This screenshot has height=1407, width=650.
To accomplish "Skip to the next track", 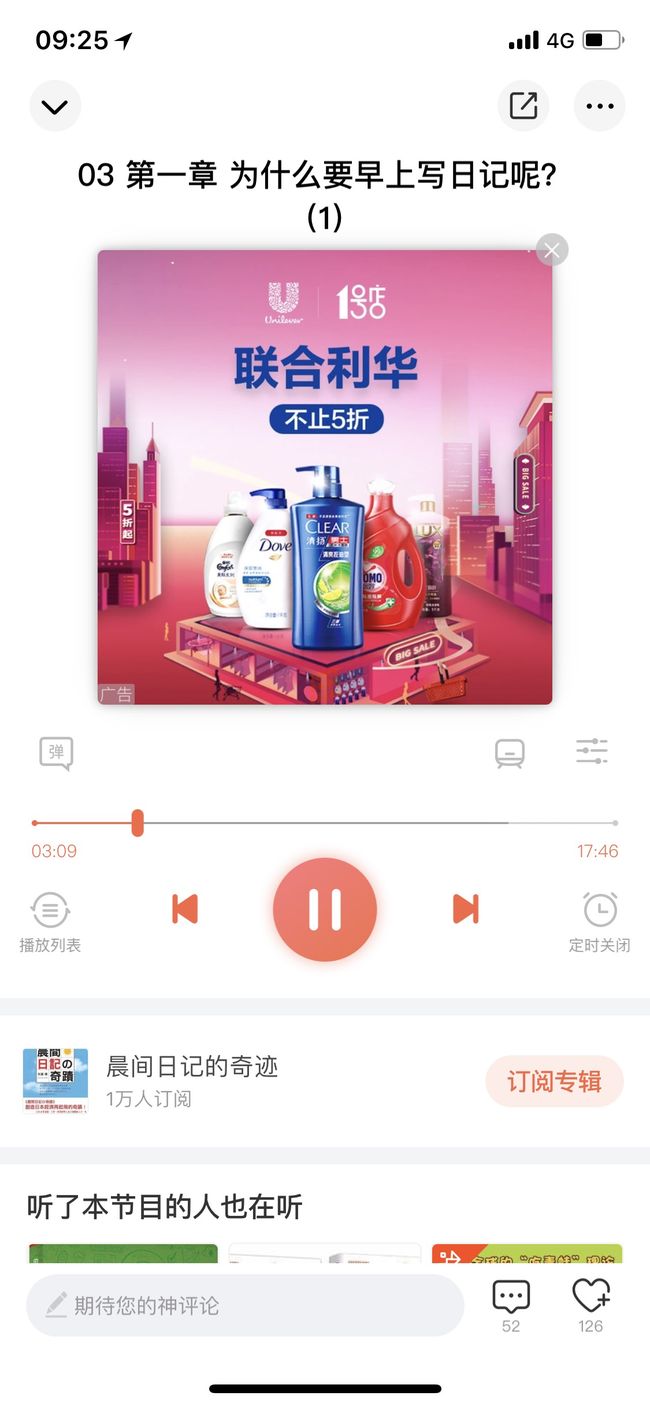I will [x=465, y=909].
